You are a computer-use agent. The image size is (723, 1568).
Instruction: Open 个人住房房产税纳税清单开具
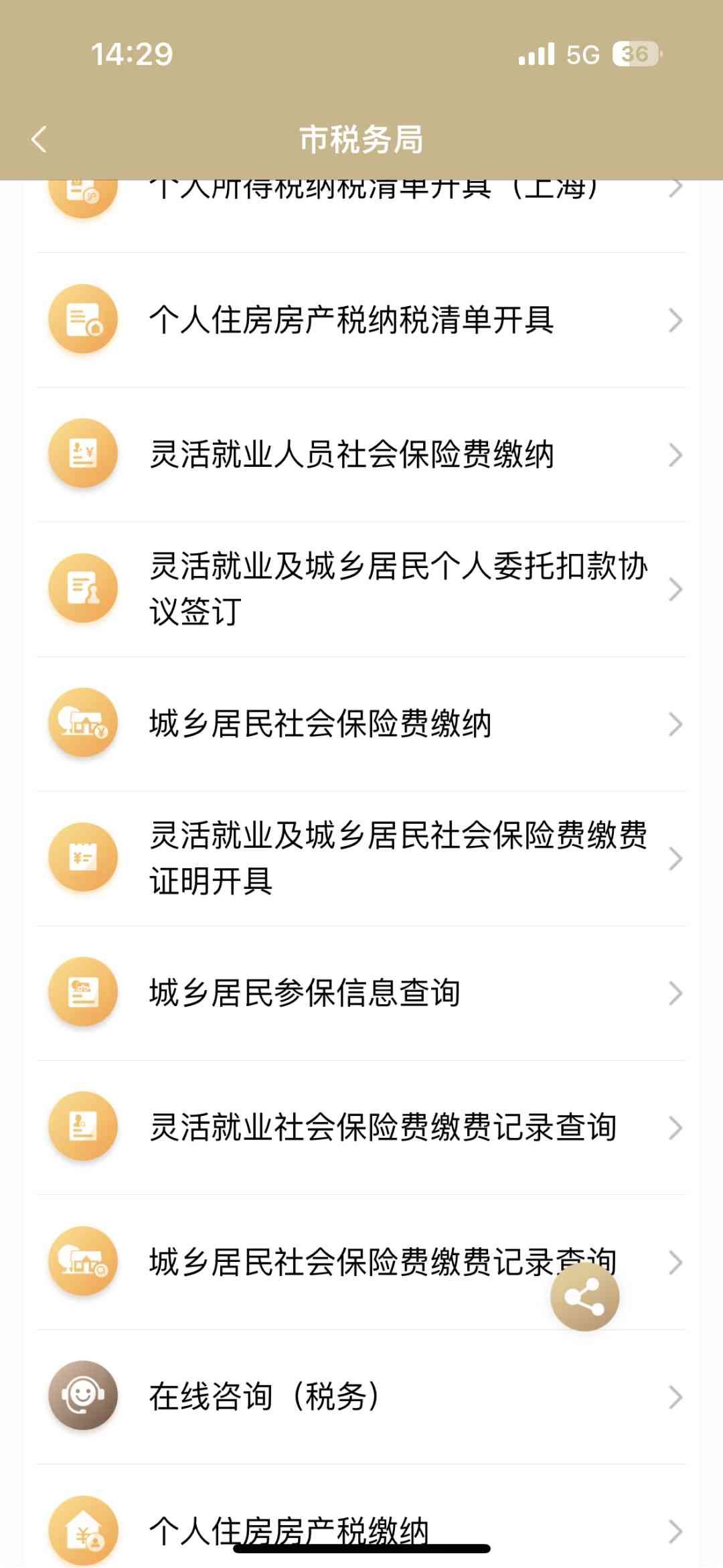(351, 319)
